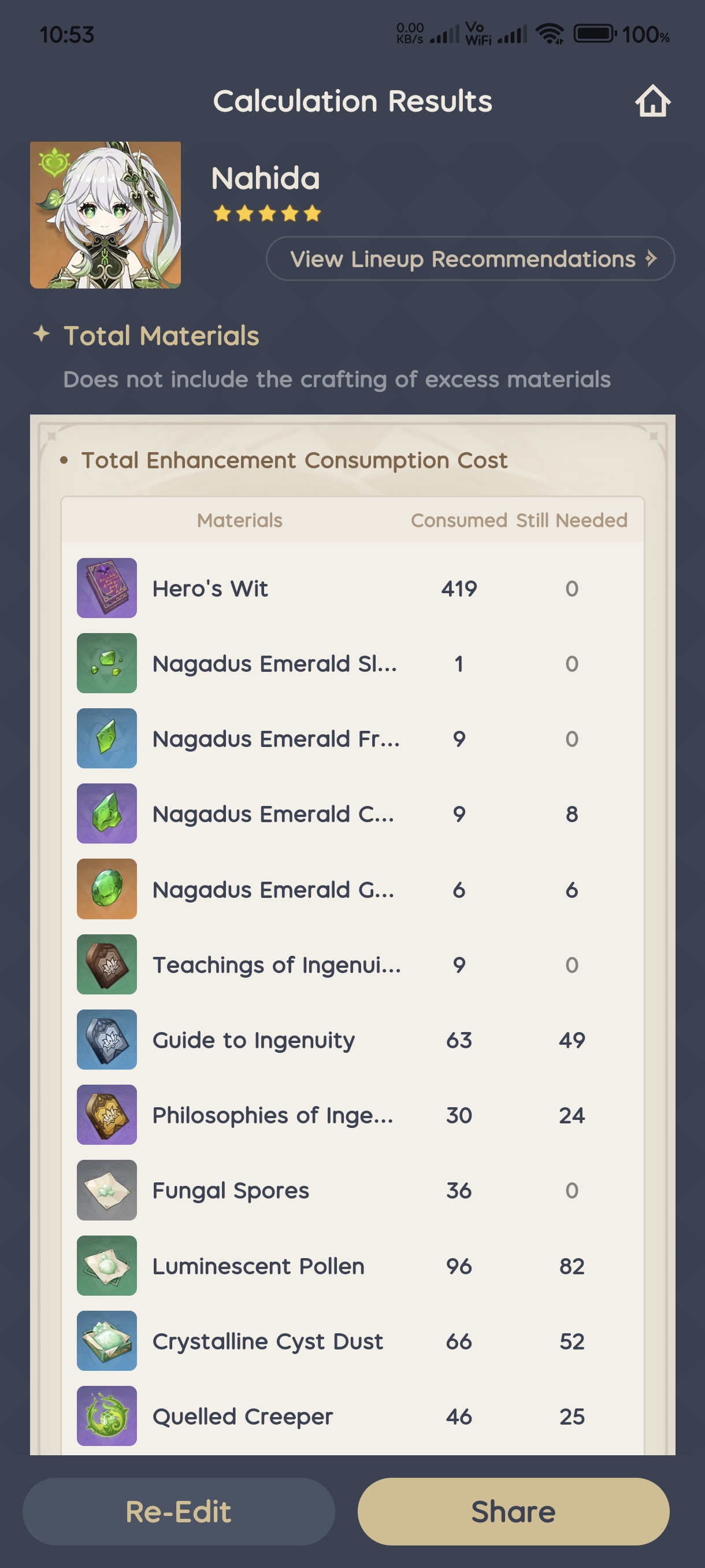Screen dimensions: 705x1568
Task: Click the Guide to Ingenuity icon
Action: [x=106, y=1040]
